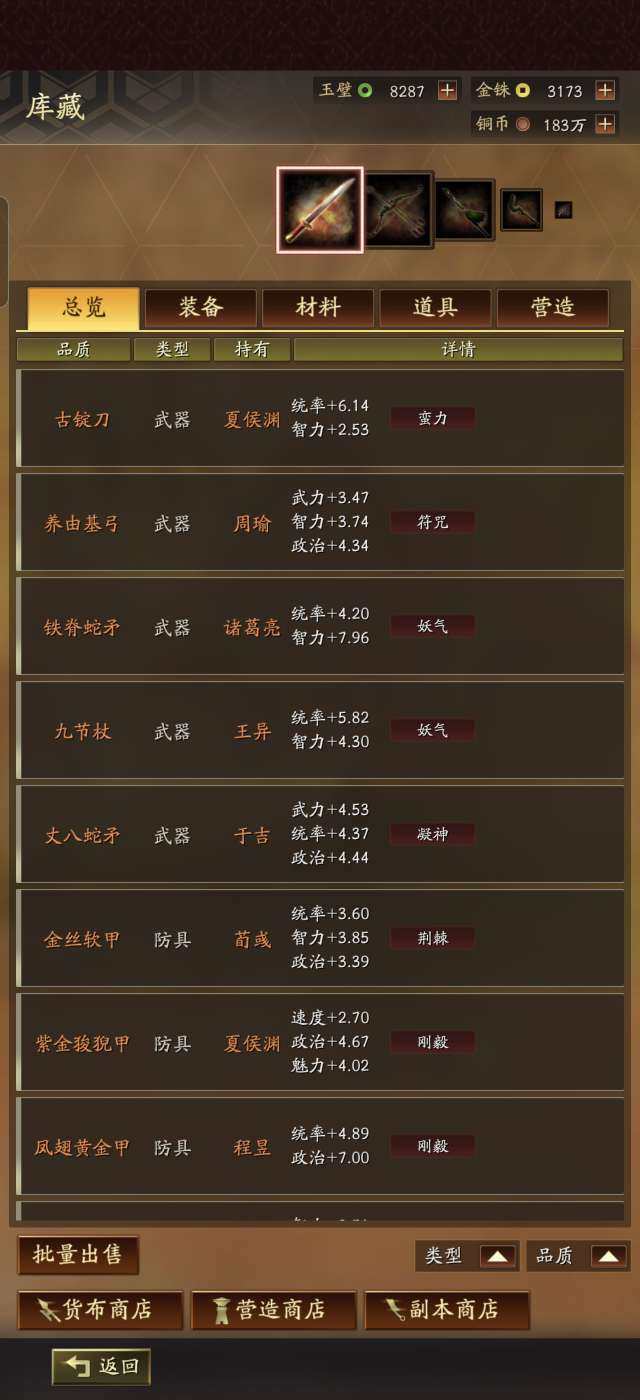Open the 养由基弓 weapon row
The height and width of the screenshot is (1400, 640).
(320, 522)
